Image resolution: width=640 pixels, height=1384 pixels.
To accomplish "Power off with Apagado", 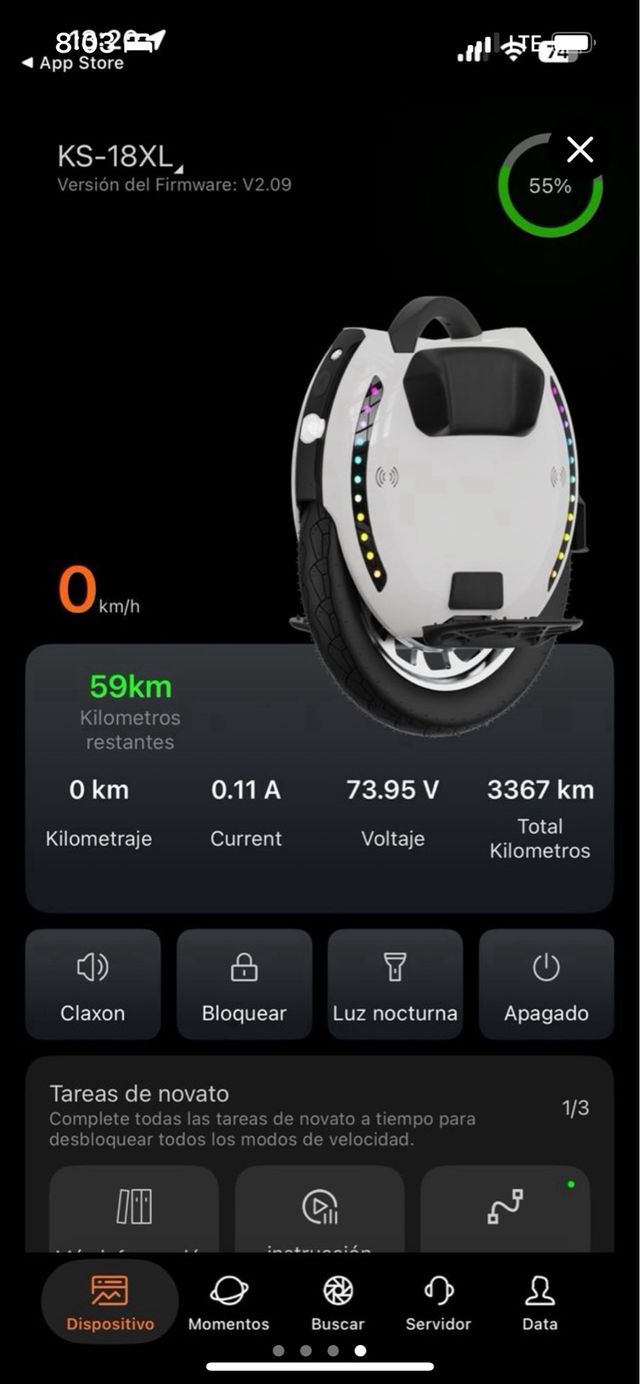I will click(546, 984).
